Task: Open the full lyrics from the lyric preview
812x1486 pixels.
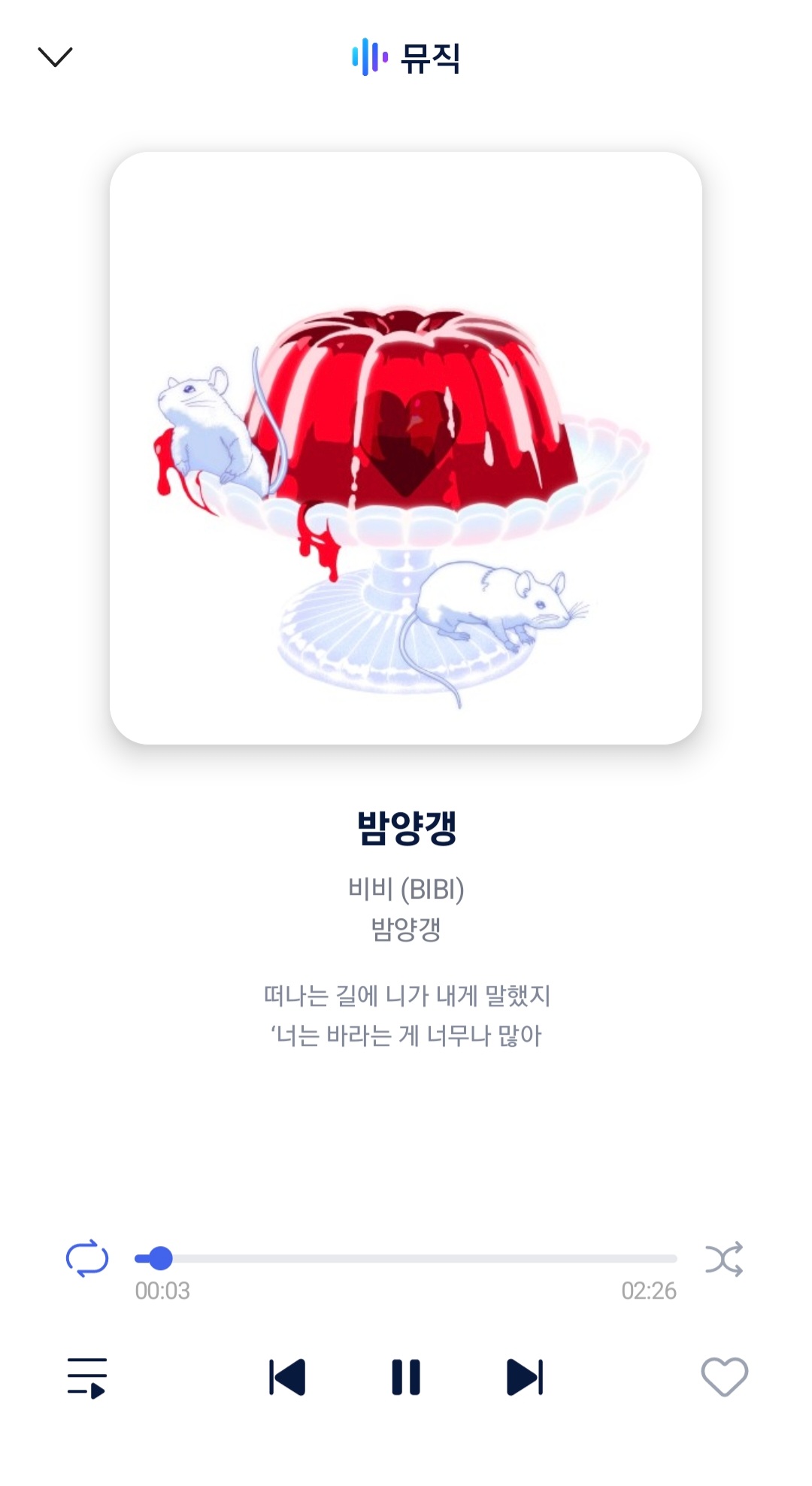Action: point(406,1015)
